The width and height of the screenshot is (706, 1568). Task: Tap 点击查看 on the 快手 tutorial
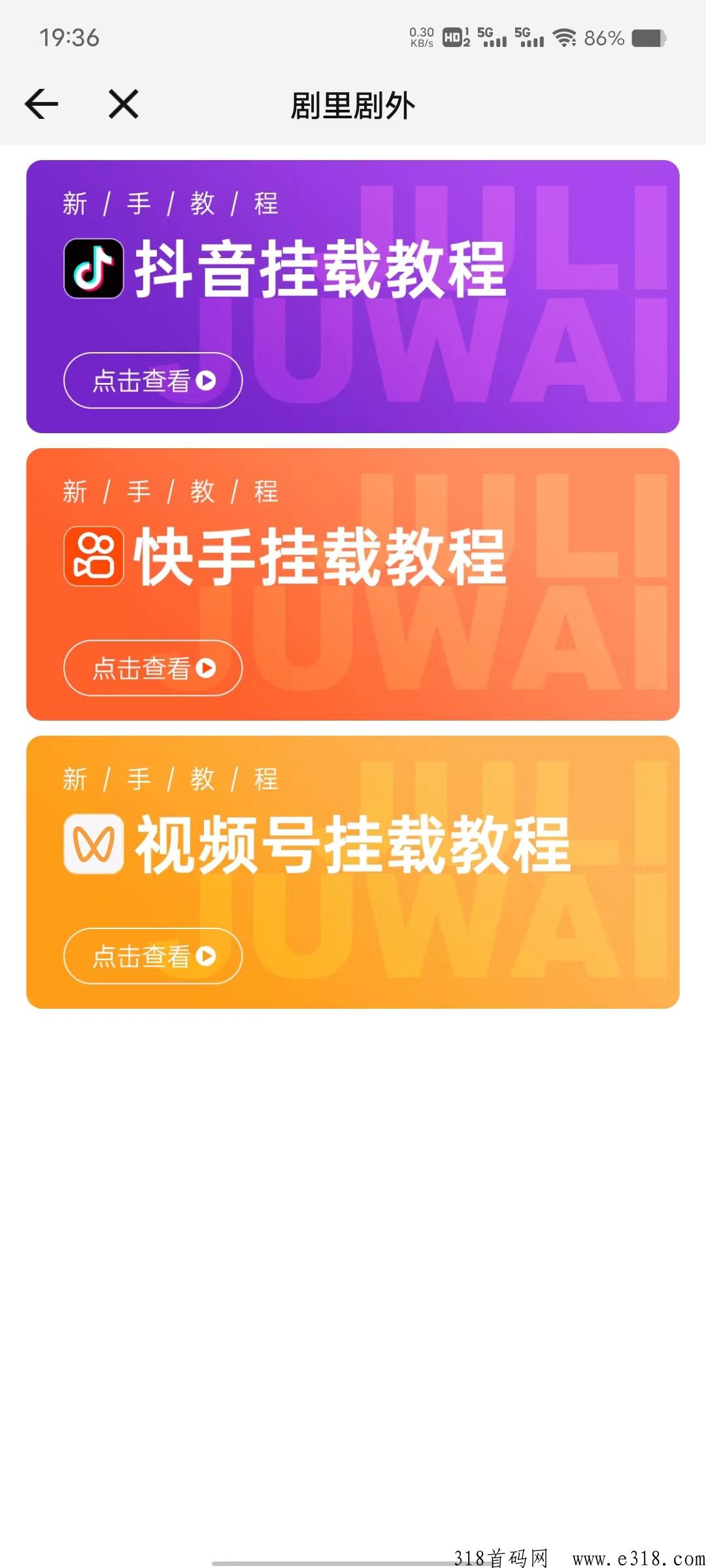click(x=153, y=668)
